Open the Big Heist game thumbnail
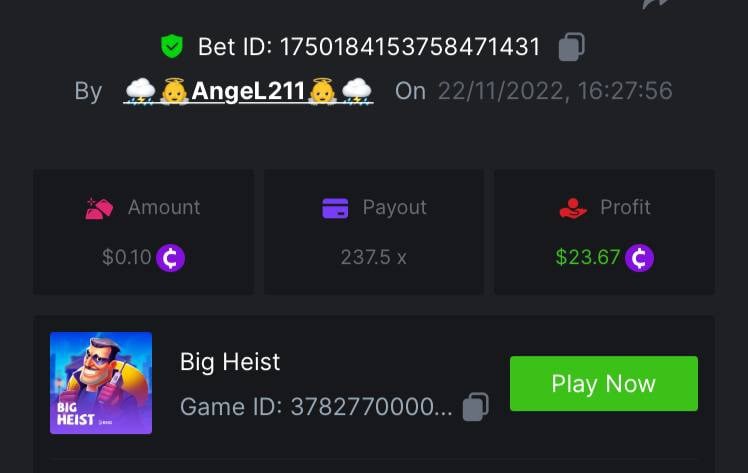 coord(101,383)
